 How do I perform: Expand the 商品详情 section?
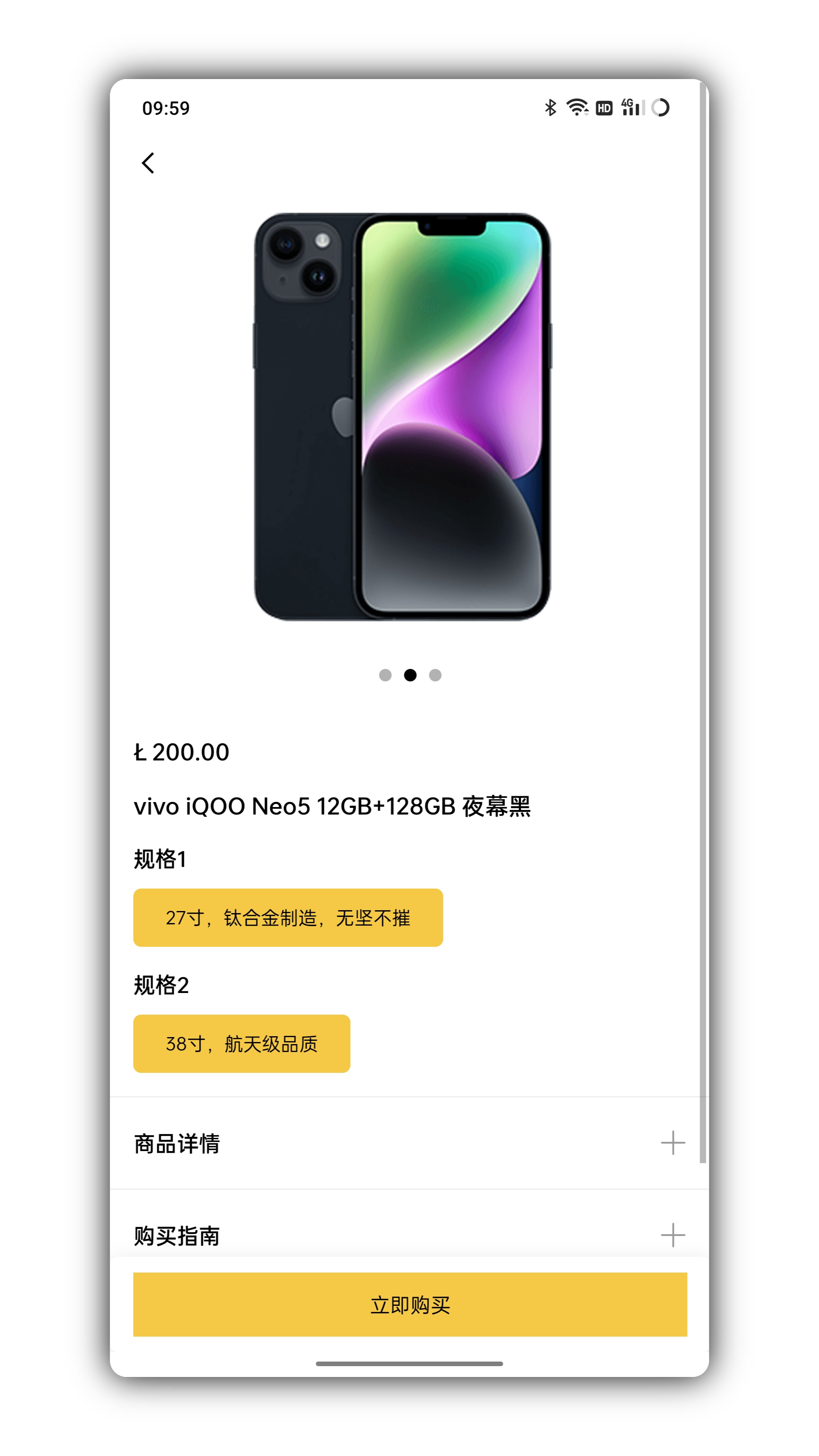point(672,1143)
